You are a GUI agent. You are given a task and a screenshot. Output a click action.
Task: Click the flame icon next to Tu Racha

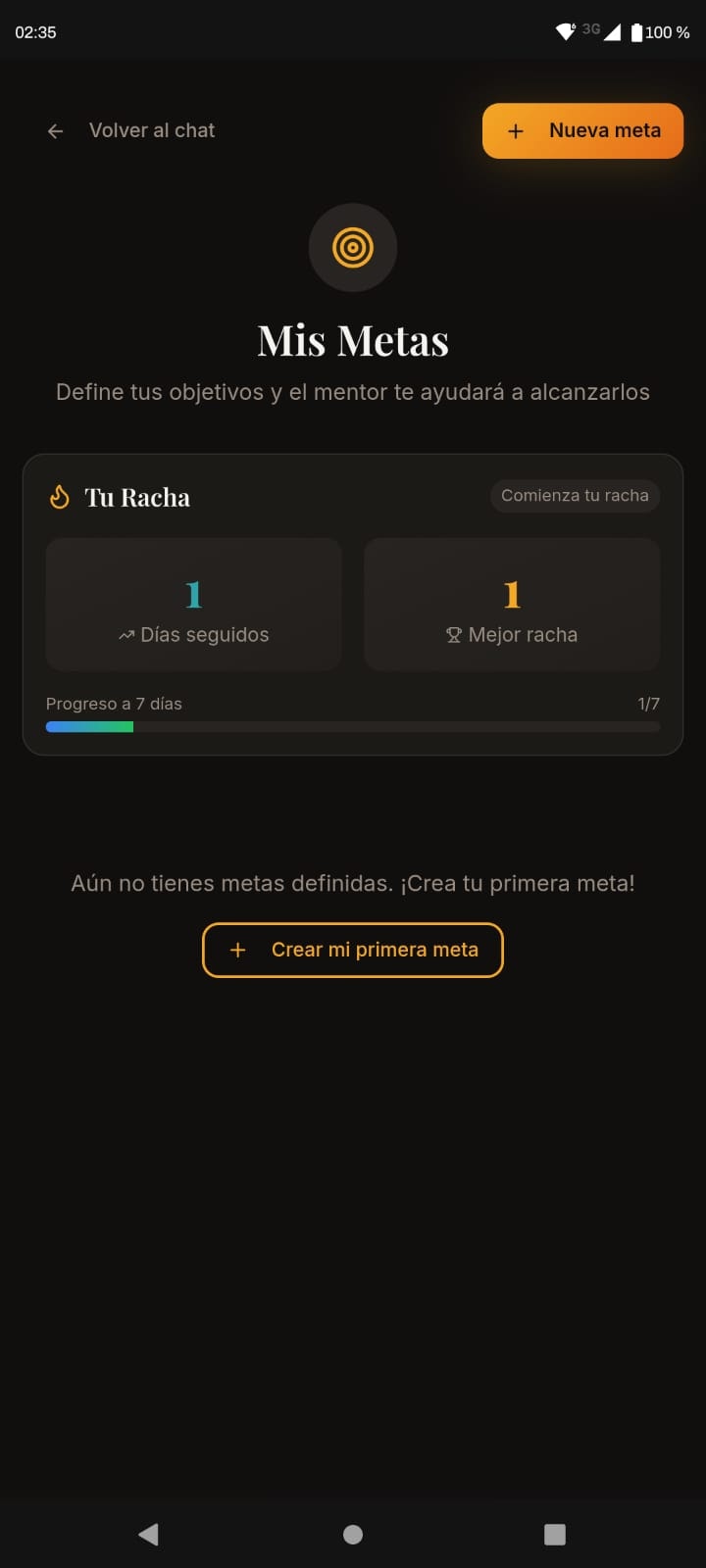tap(59, 496)
